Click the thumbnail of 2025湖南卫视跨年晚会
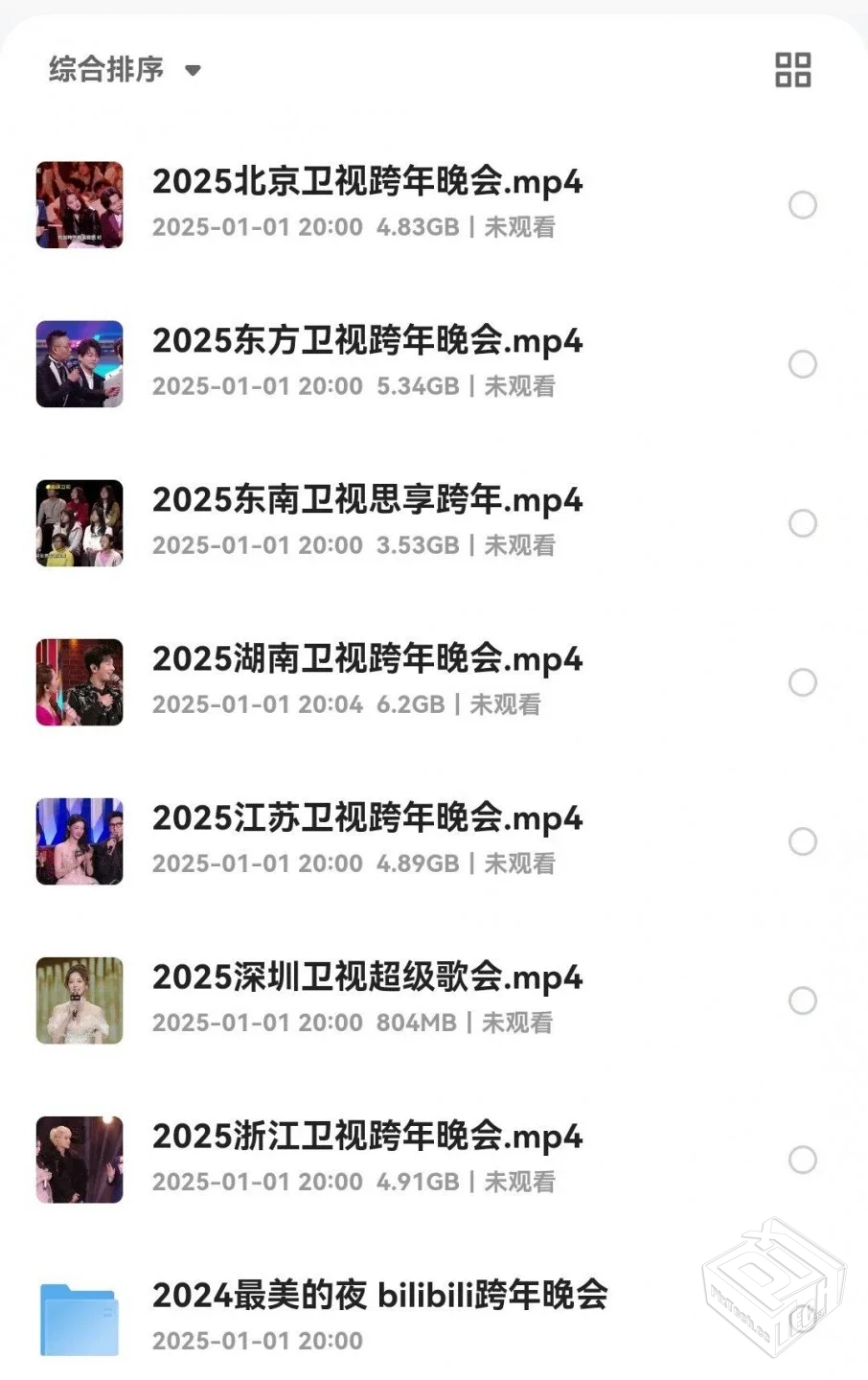This screenshot has height=1380, width=868. tap(80, 682)
